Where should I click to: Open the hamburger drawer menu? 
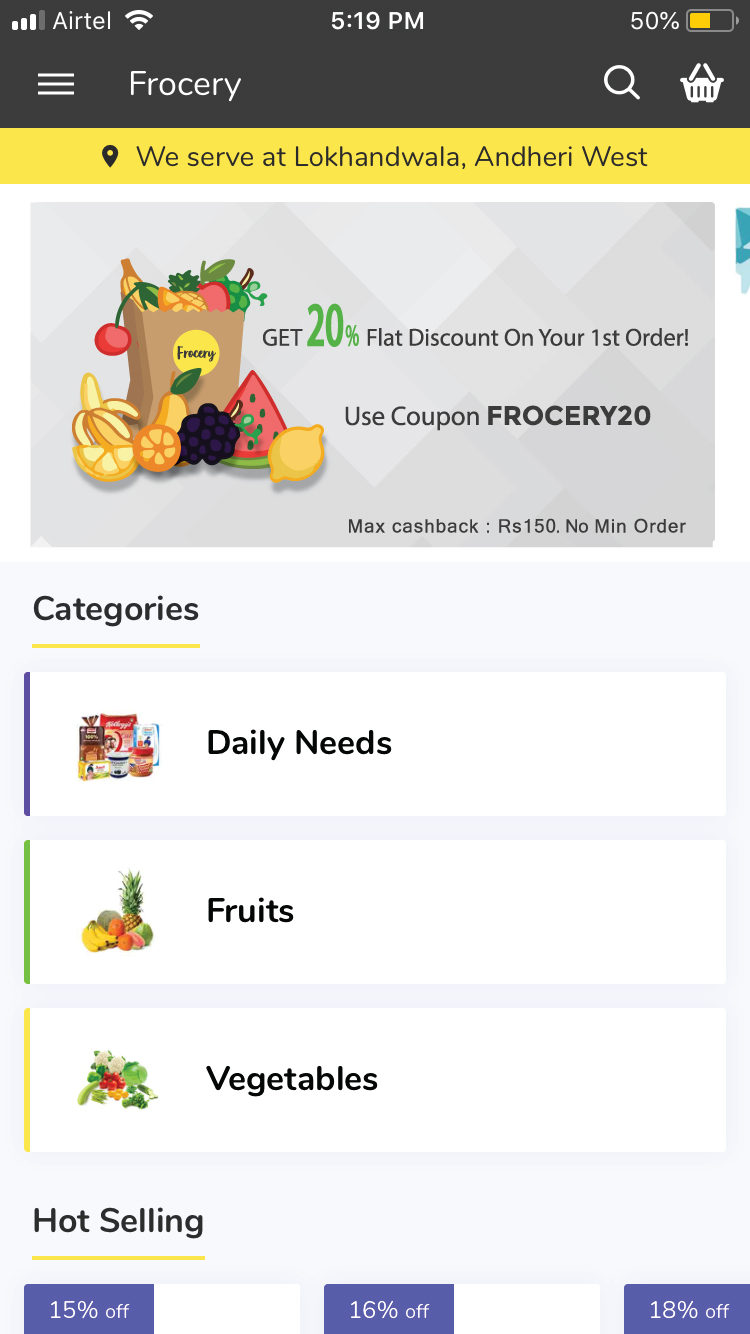56,85
